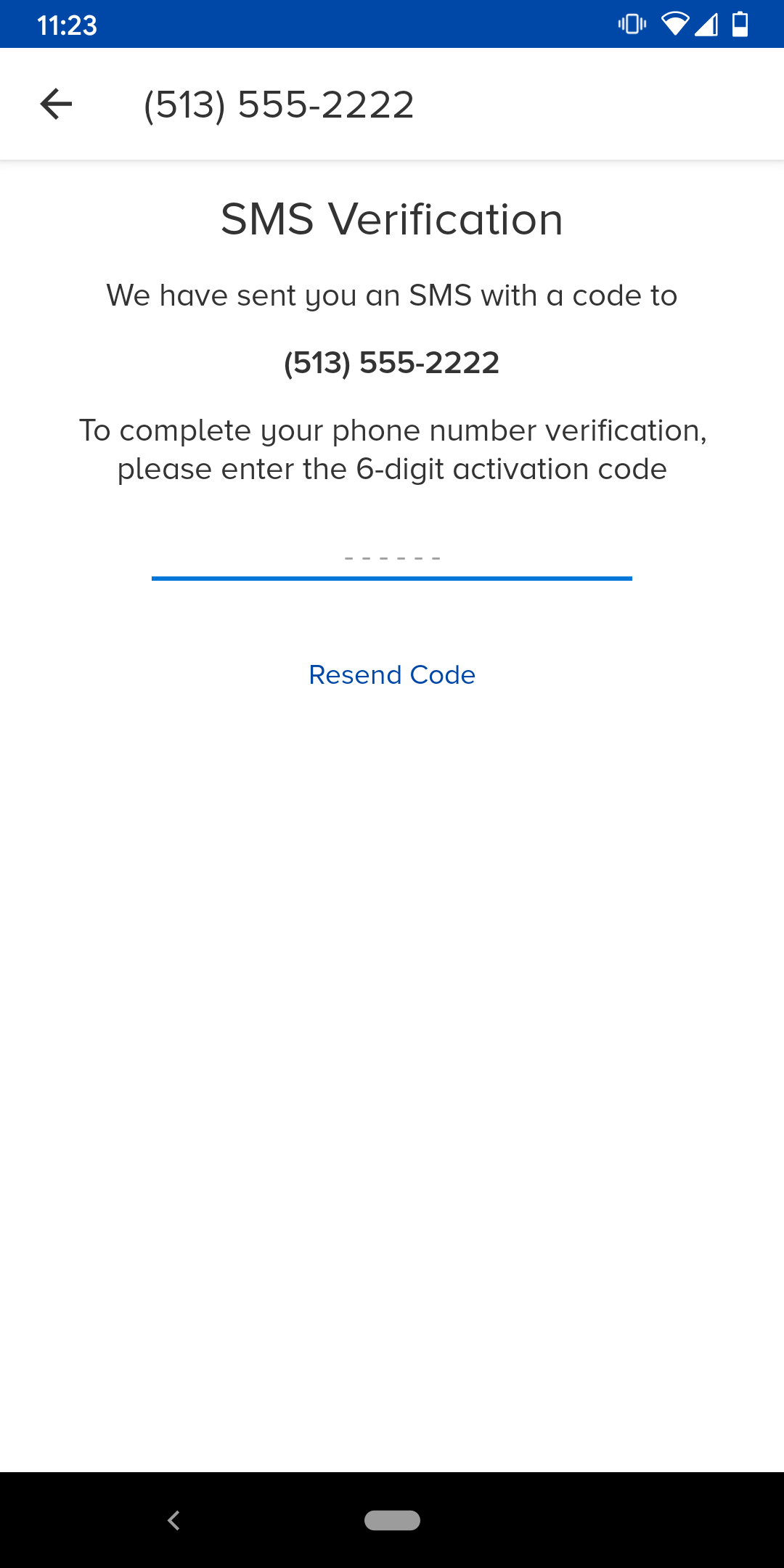Tap Resend Code to get new SMS
784x1568 pixels.
(x=391, y=674)
